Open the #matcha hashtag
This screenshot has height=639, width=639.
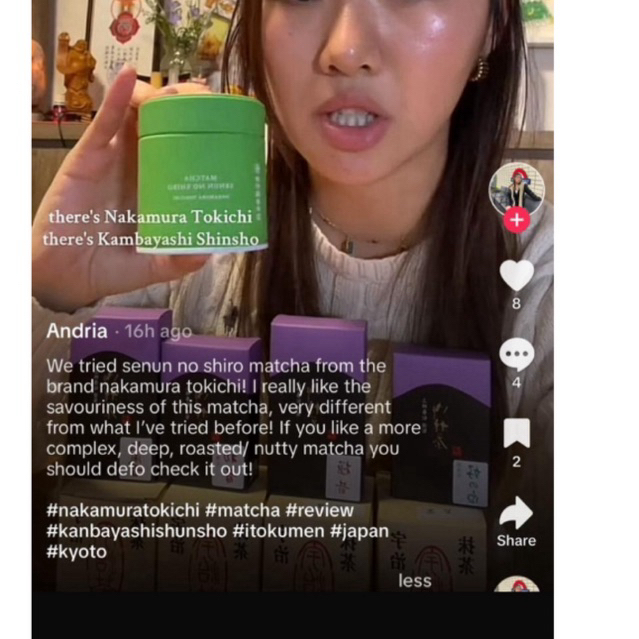242,510
